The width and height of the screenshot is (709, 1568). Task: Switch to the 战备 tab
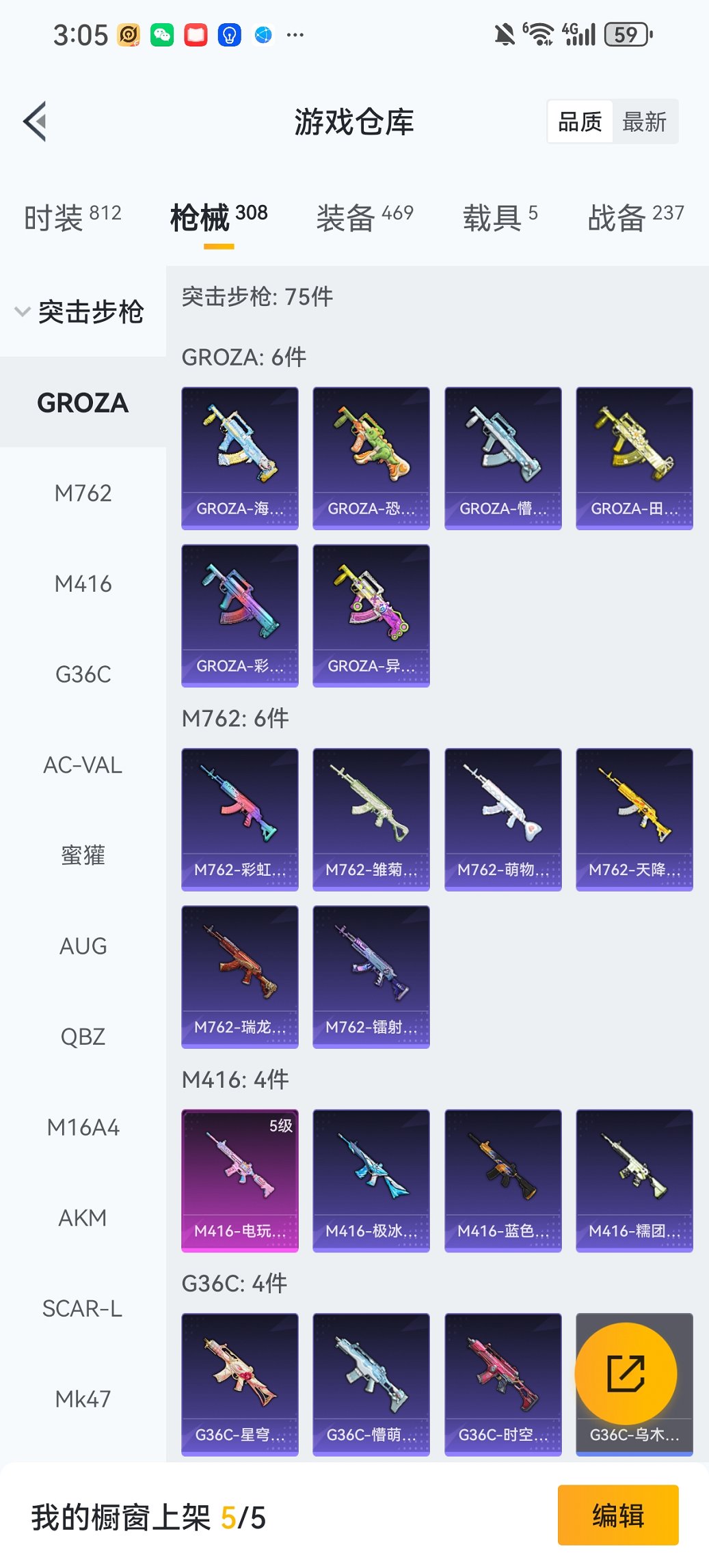click(x=635, y=217)
